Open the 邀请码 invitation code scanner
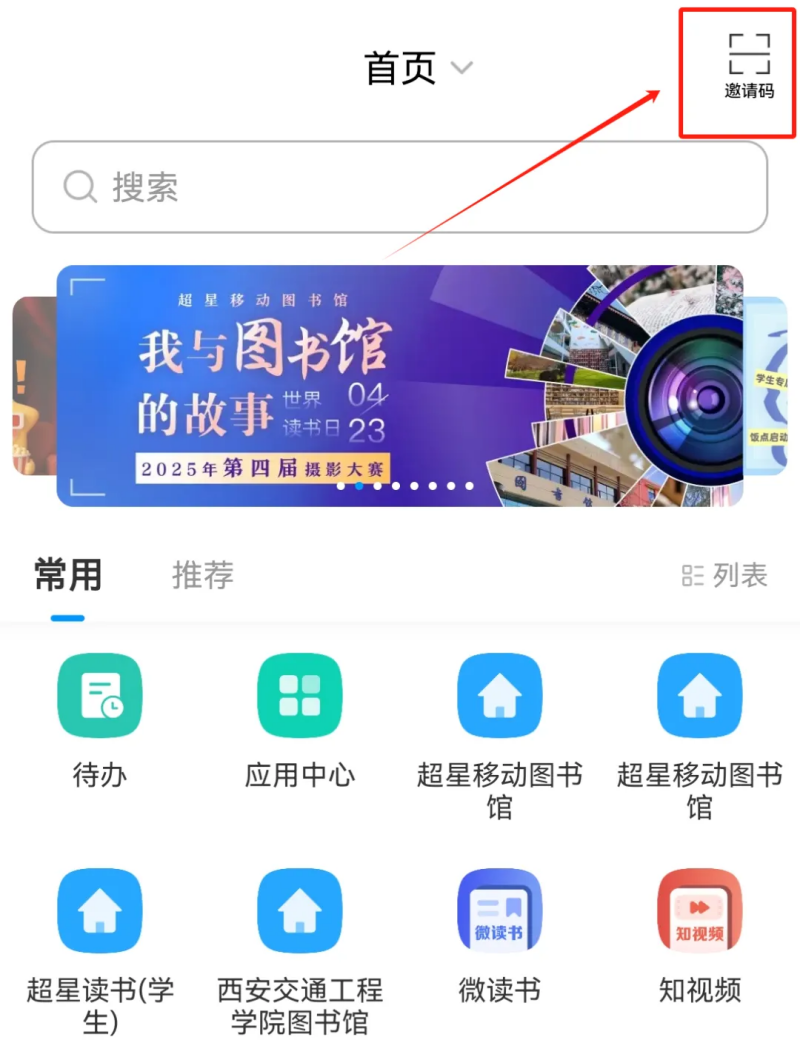 pyautogui.click(x=748, y=67)
